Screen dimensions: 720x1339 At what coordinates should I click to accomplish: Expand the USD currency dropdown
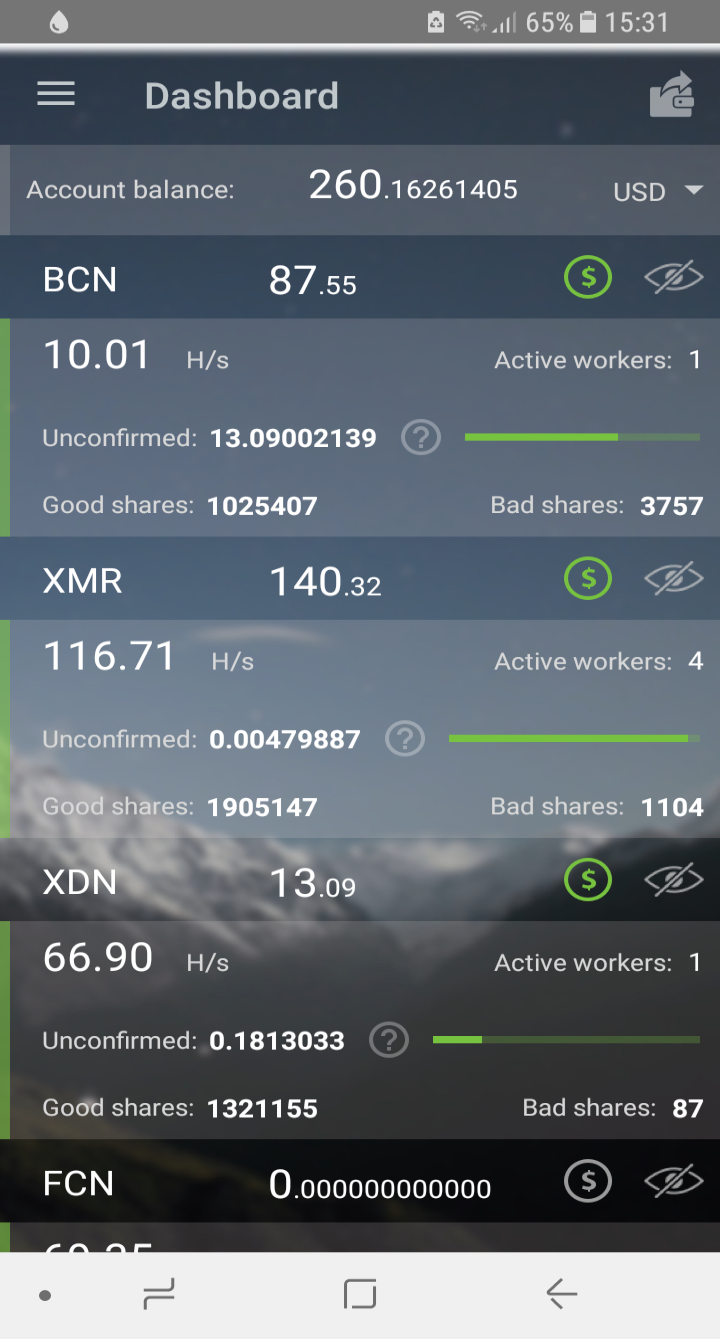[658, 191]
